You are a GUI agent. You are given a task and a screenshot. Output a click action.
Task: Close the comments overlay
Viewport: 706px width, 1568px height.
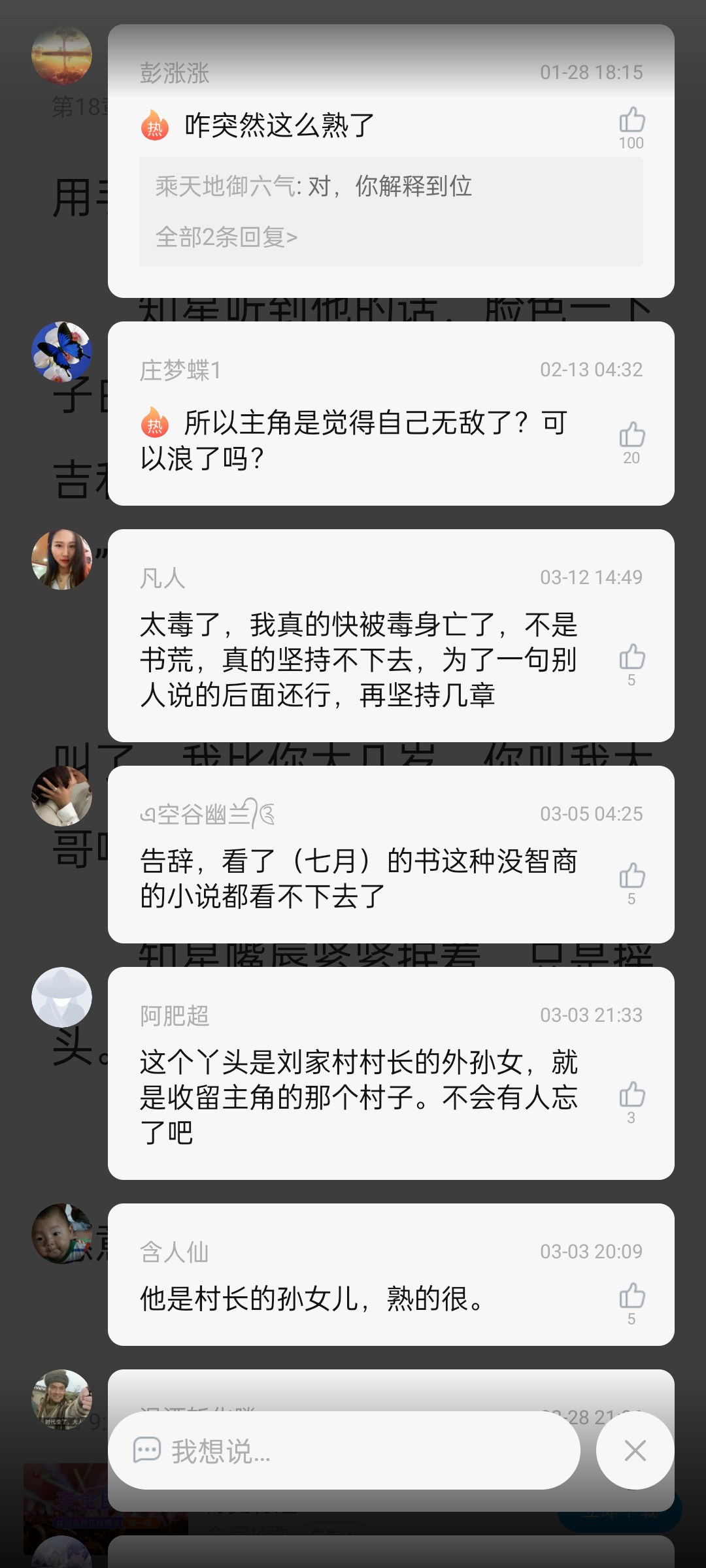[x=635, y=1450]
